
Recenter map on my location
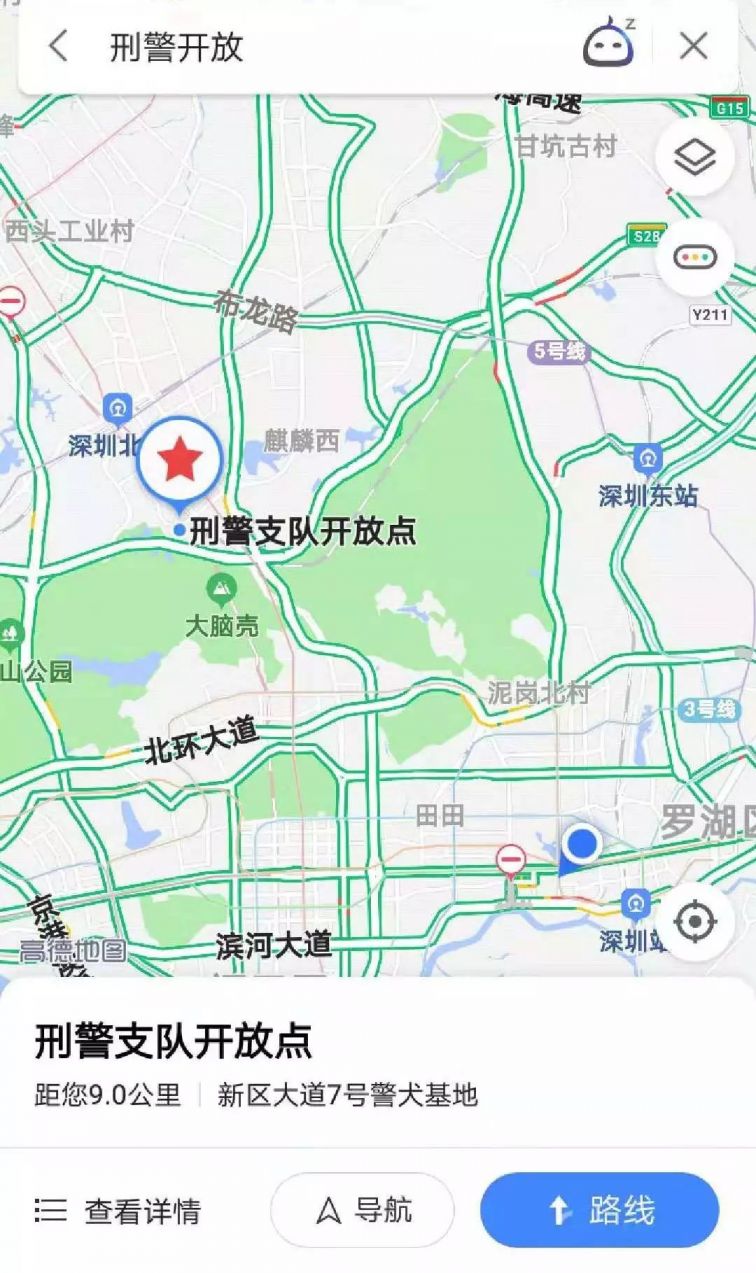pyautogui.click(x=695, y=921)
